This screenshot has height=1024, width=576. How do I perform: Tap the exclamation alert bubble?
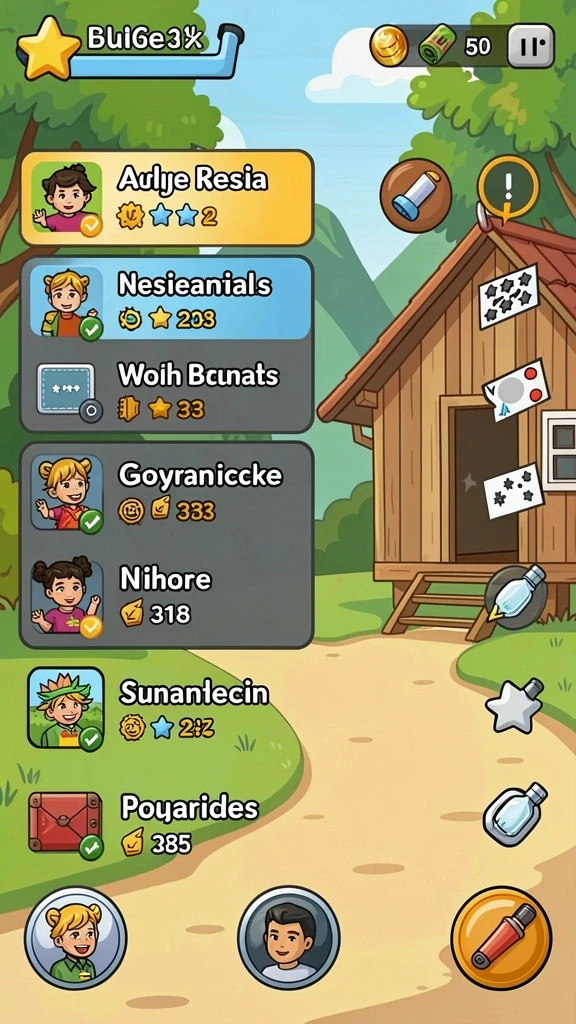pyautogui.click(x=509, y=187)
